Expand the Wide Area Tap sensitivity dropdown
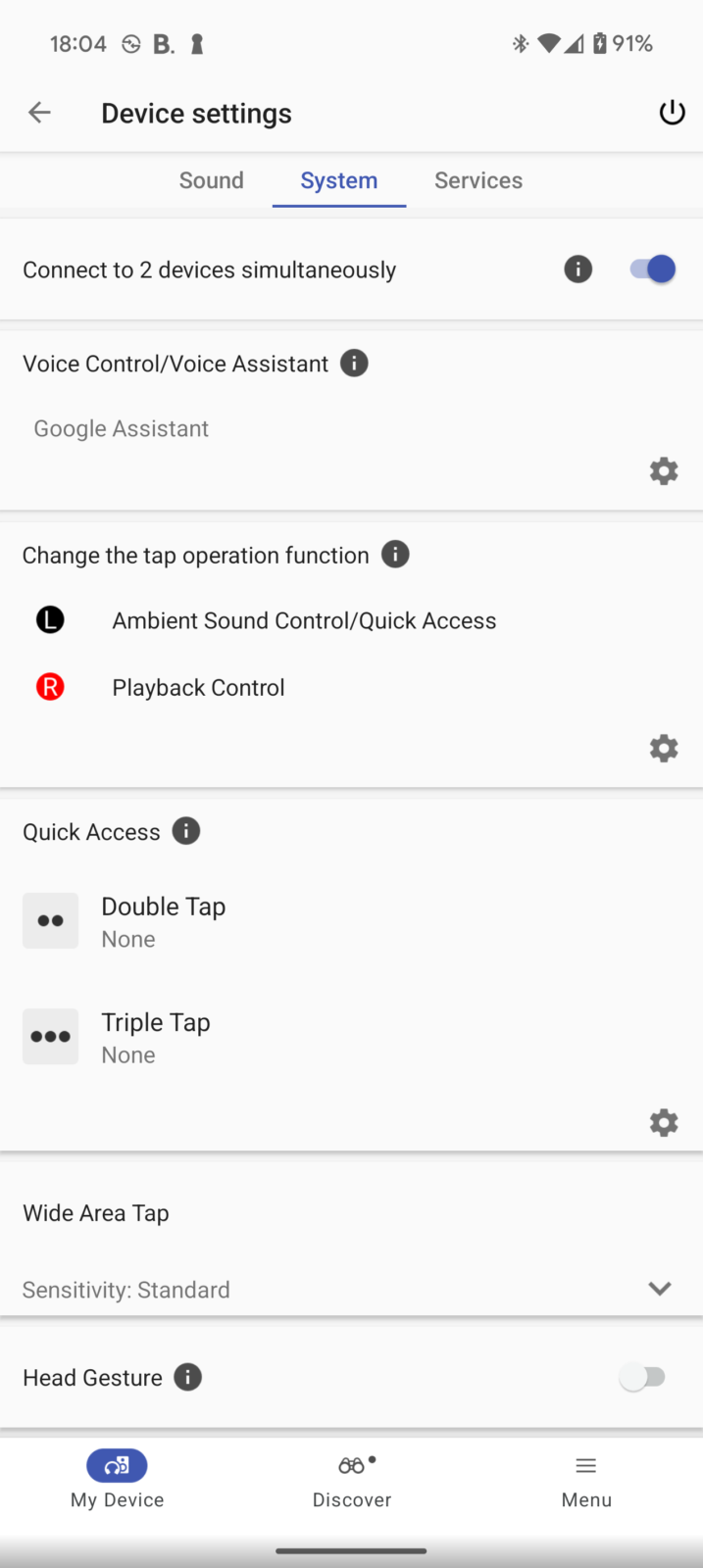The height and width of the screenshot is (1568, 703). pos(660,1289)
